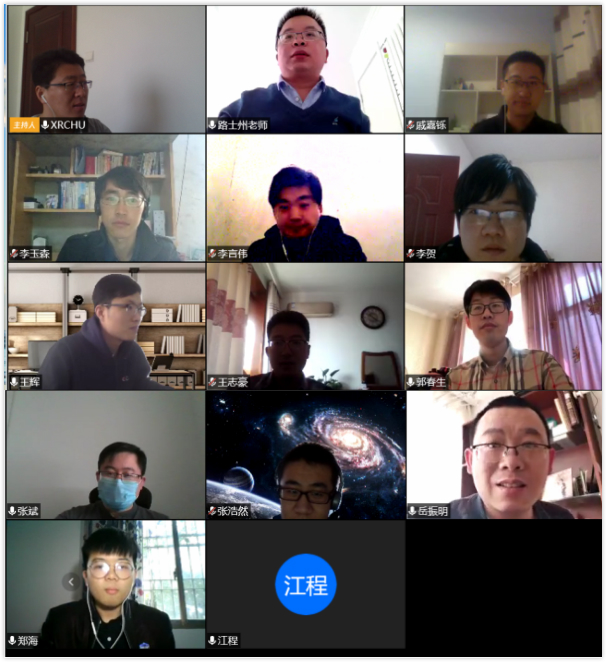Open 岳振明's video tile

click(503, 454)
